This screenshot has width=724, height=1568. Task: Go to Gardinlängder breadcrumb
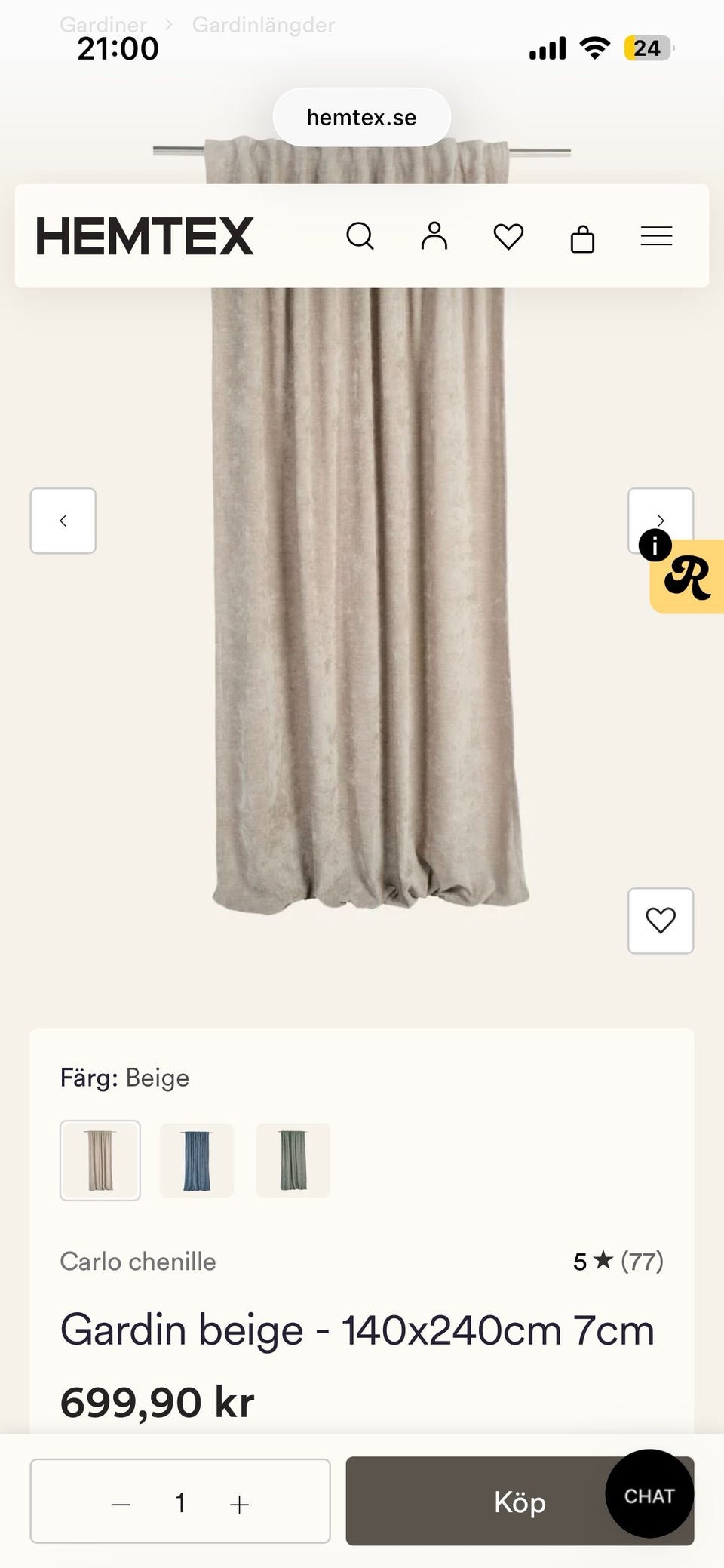(x=263, y=25)
